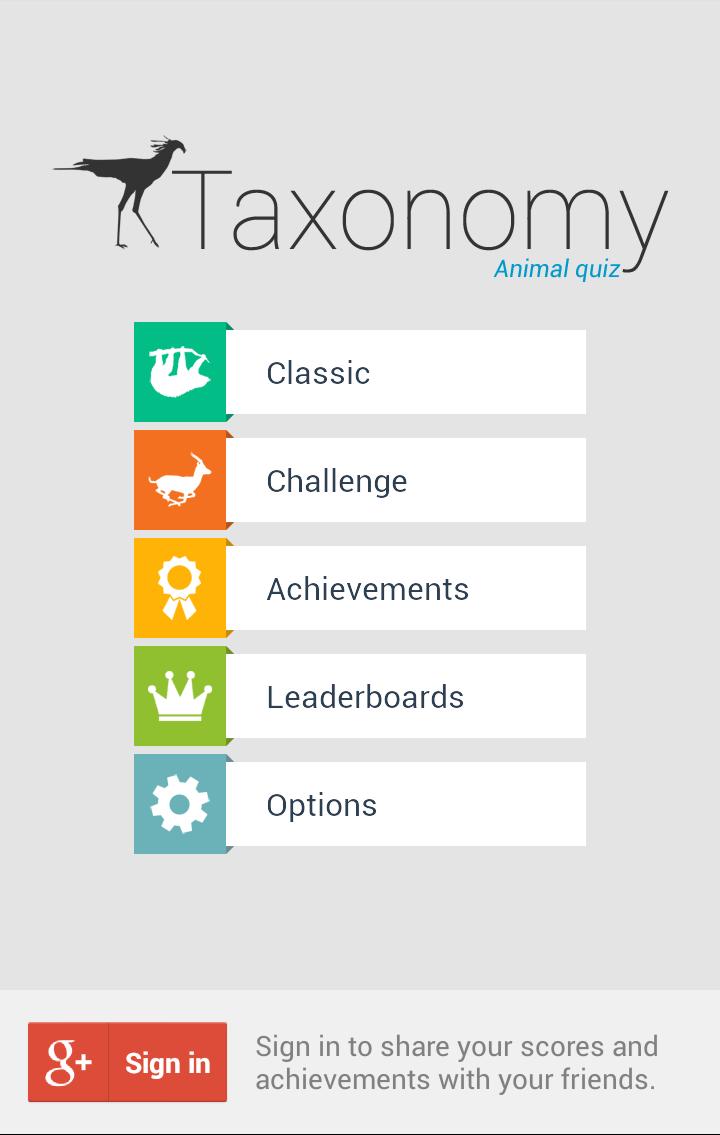View the Achievements list
The image size is (720, 1135).
click(x=360, y=588)
